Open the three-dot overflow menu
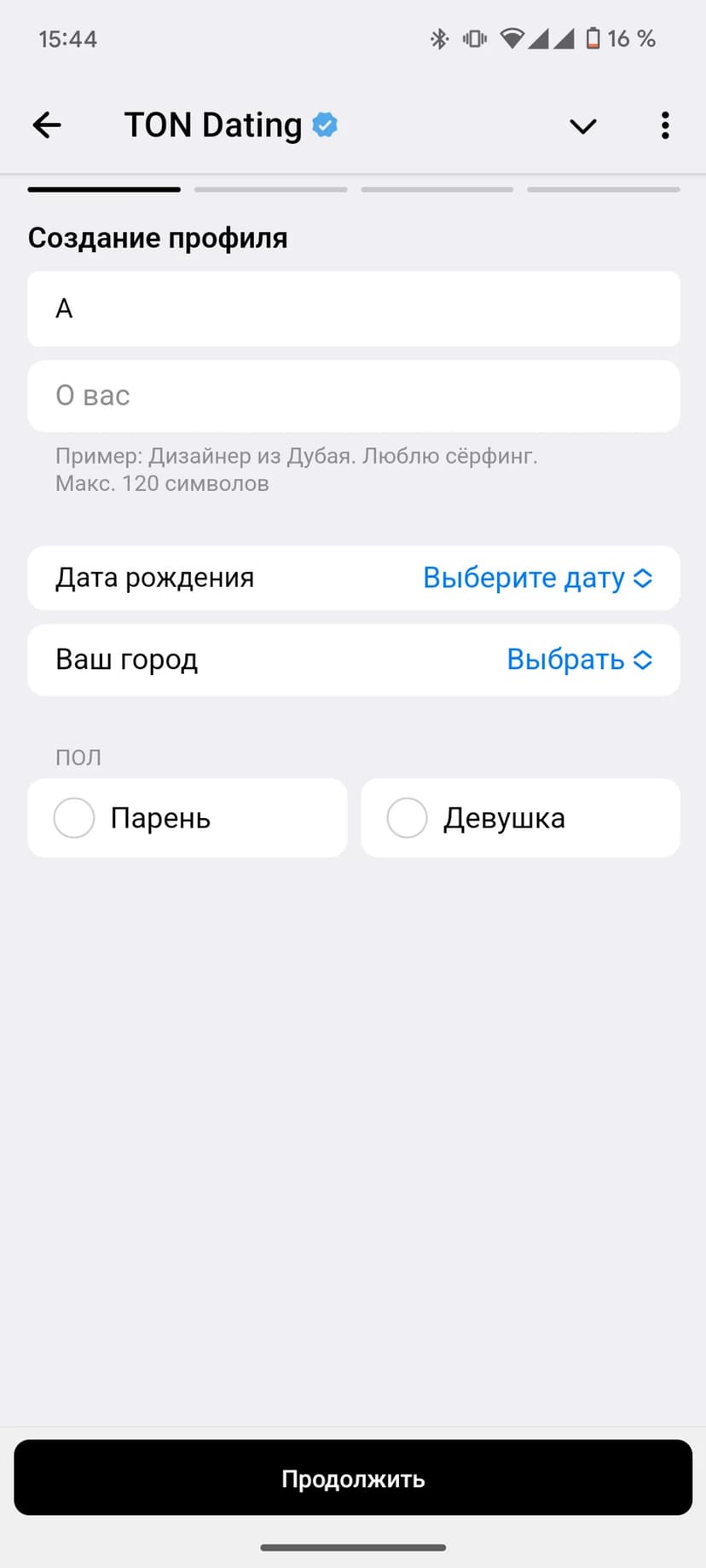 pyautogui.click(x=665, y=125)
